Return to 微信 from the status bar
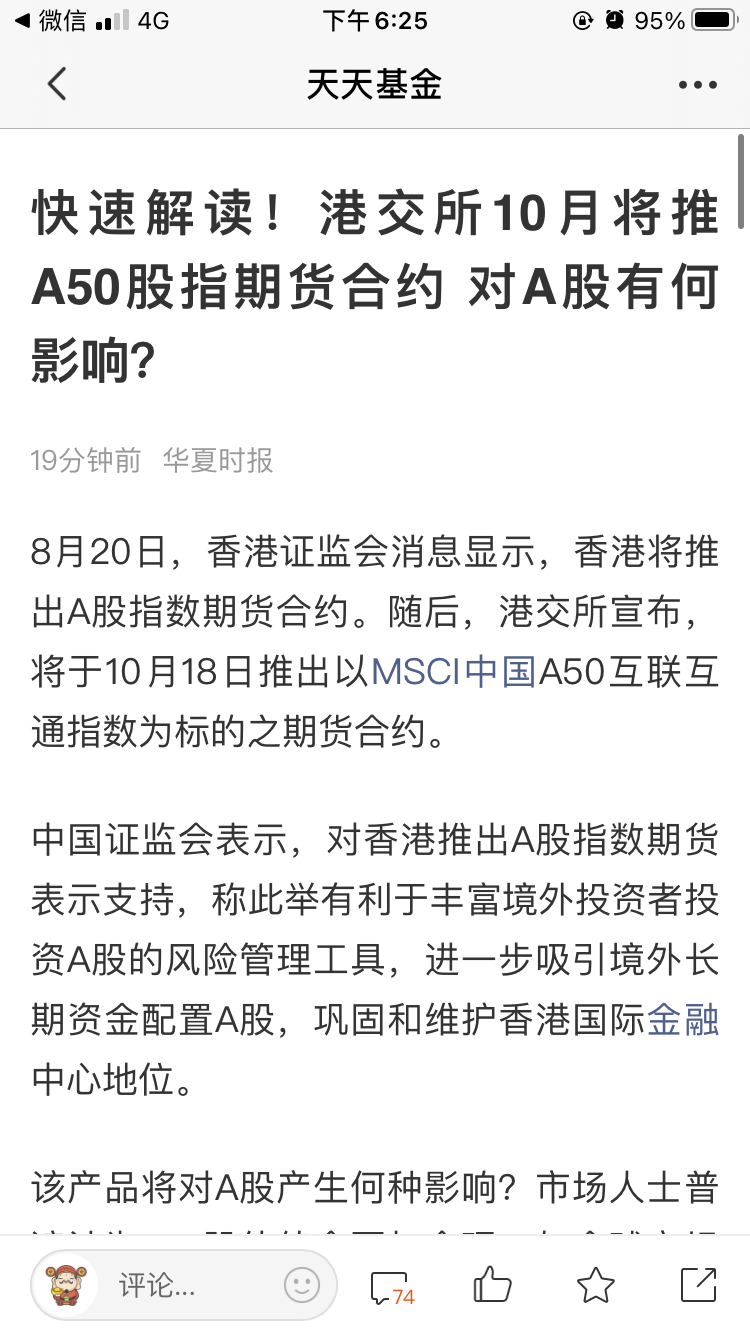This screenshot has height=1334, width=750. pyautogui.click(x=50, y=20)
